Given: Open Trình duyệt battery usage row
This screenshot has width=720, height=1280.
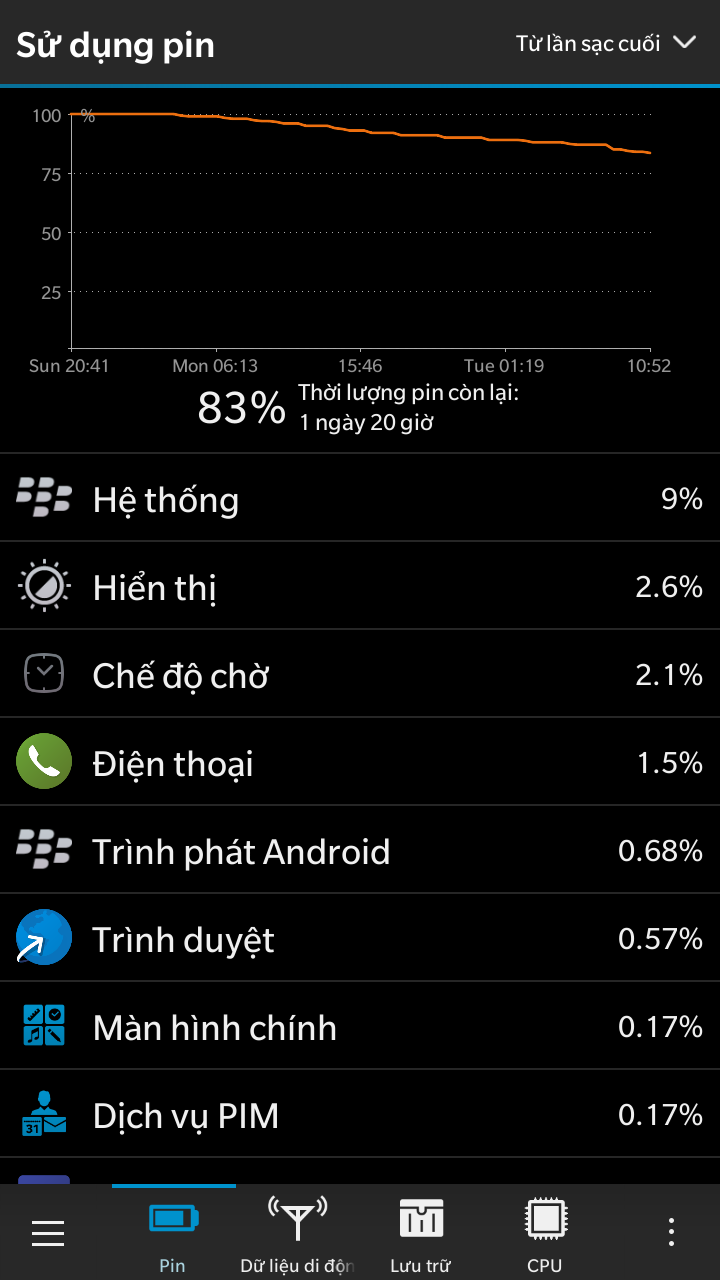Looking at the screenshot, I should [360, 938].
